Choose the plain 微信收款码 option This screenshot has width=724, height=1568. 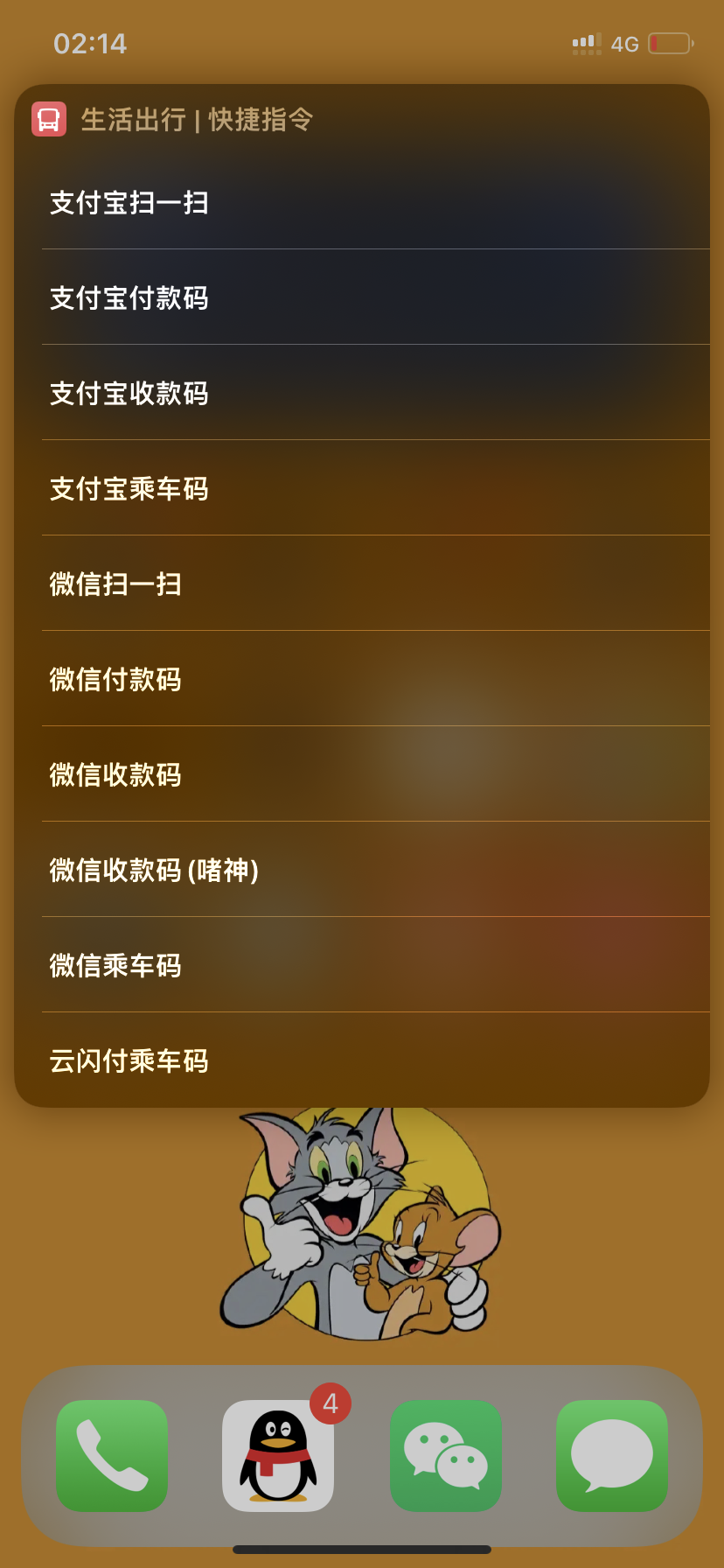coord(115,774)
